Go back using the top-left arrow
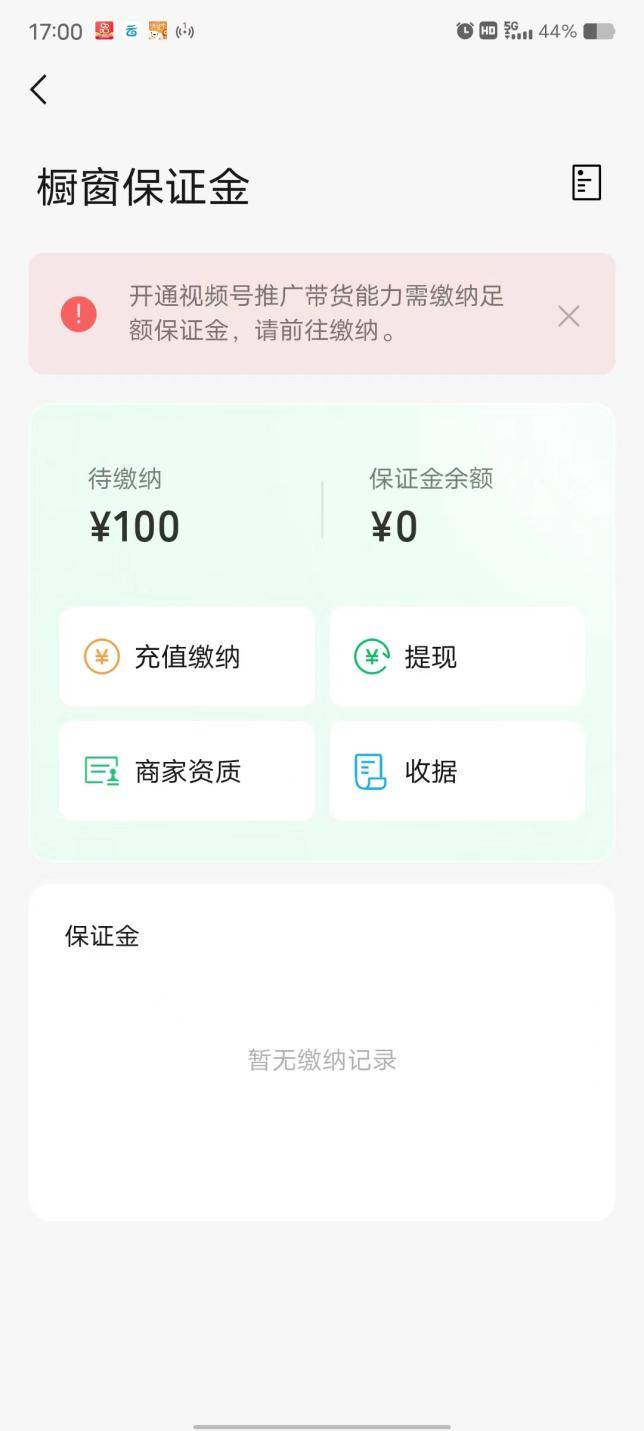 click(x=38, y=90)
